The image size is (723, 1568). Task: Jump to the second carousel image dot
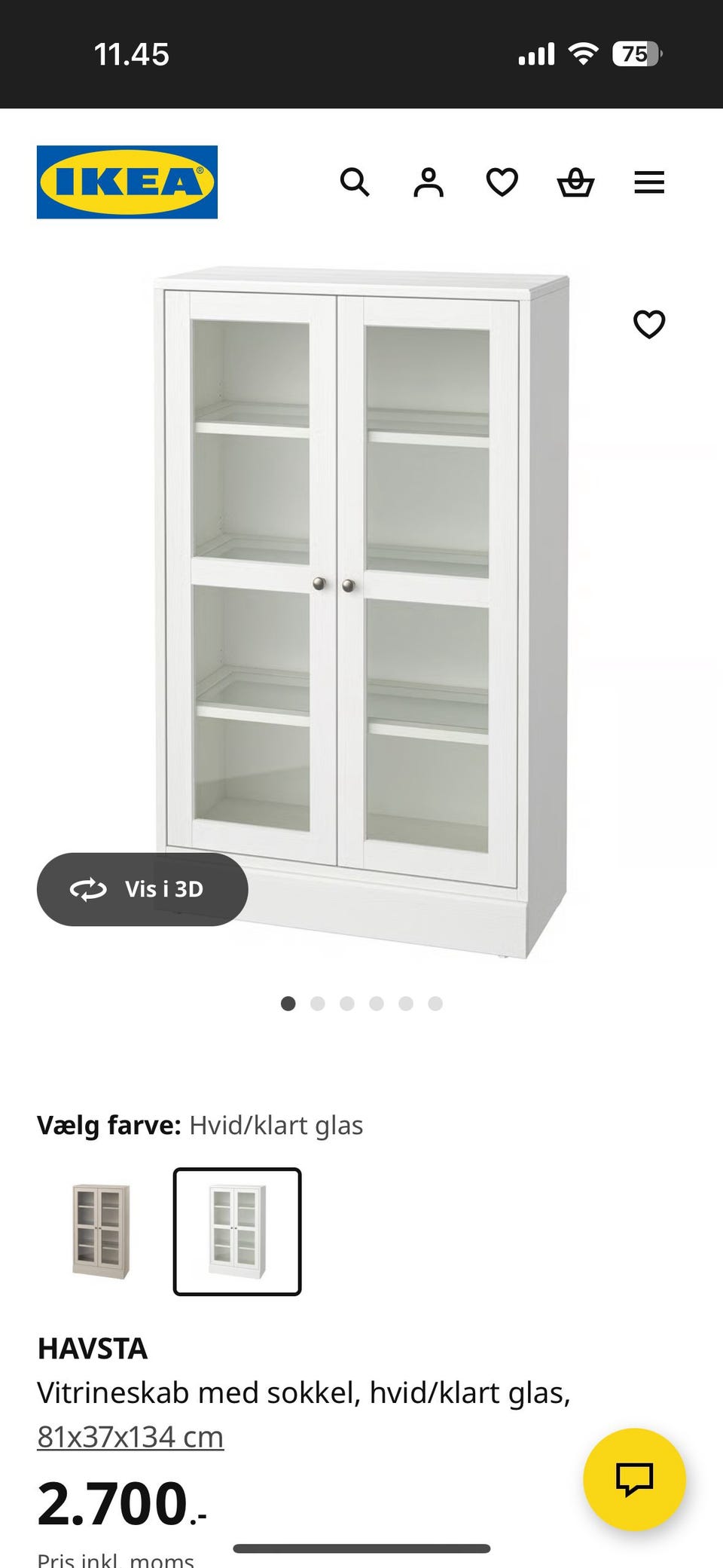click(317, 1003)
